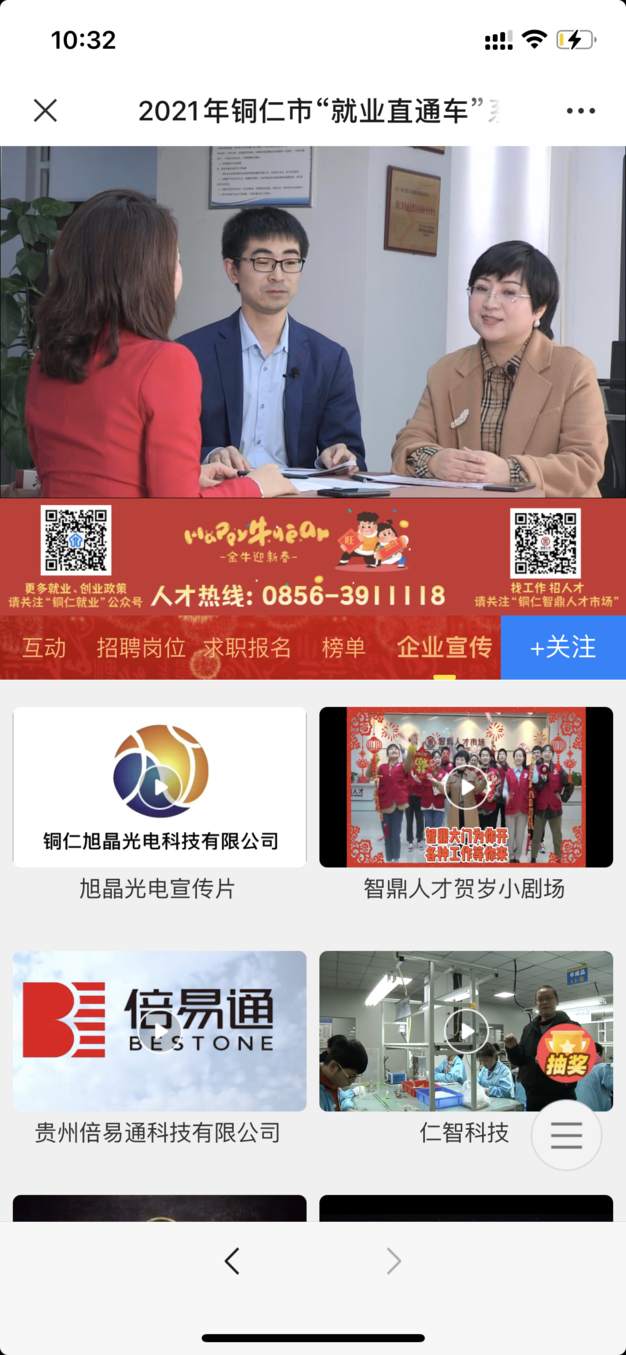Tap the live interview video player
626x1355 pixels.
click(313, 322)
